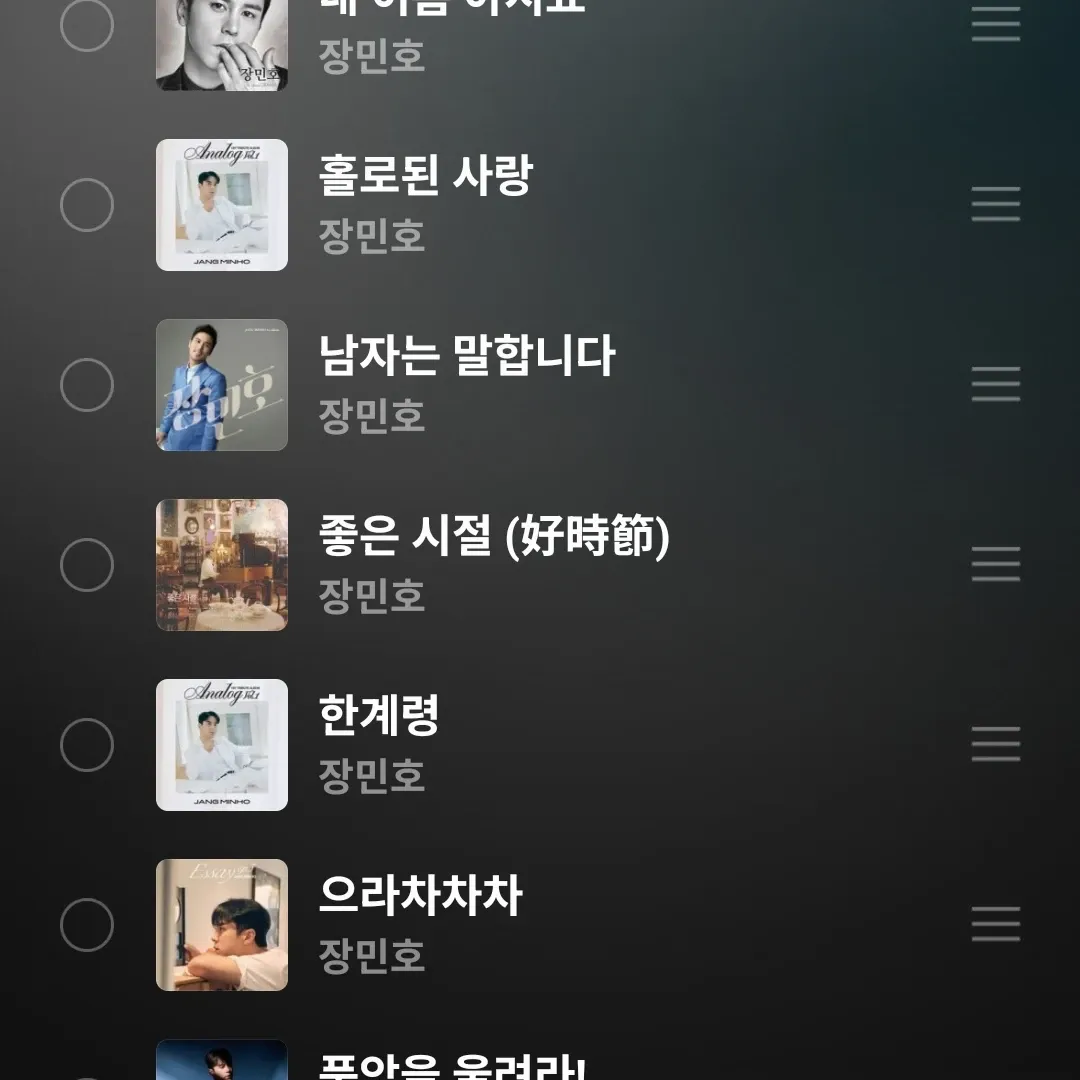Screen dimensions: 1080x1080
Task: Tap the reorder handle for 으라차차차
Action: tap(996, 925)
